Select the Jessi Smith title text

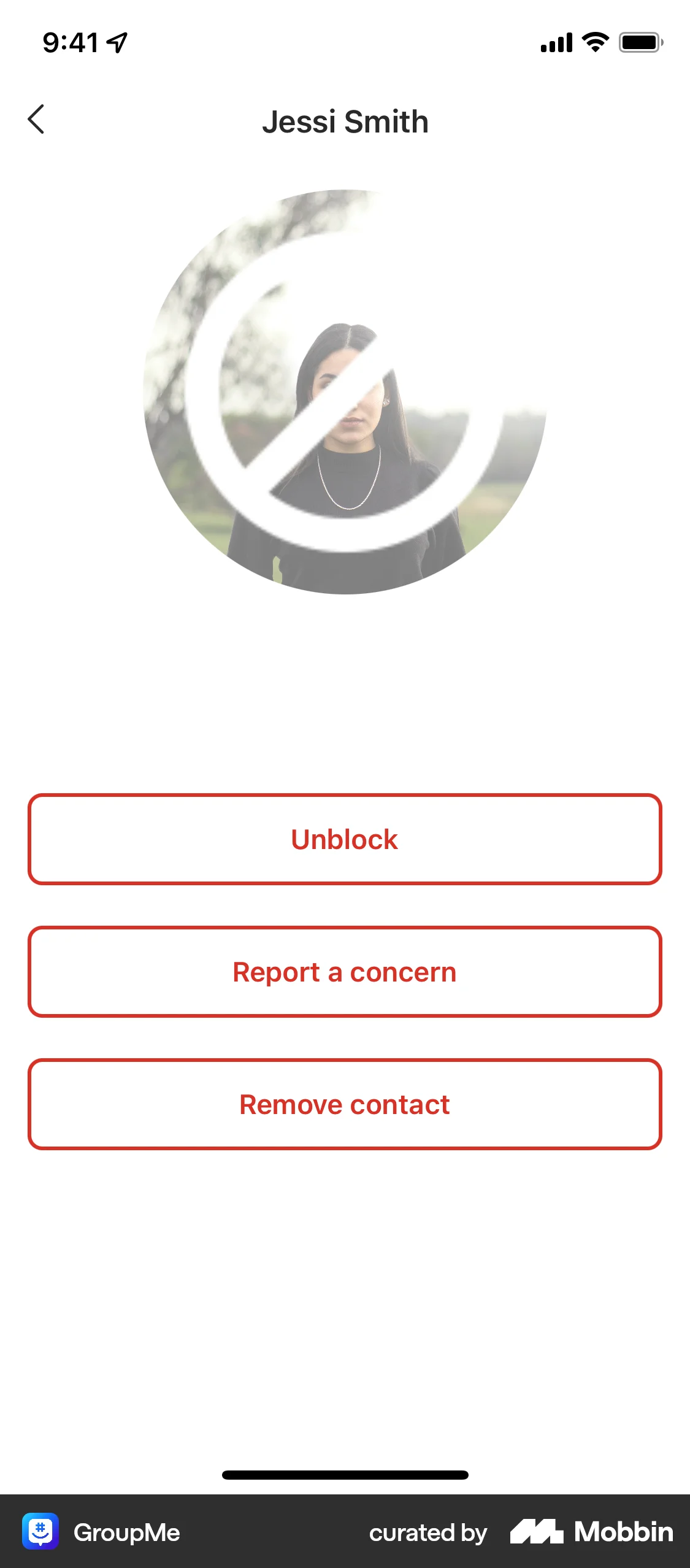click(x=346, y=121)
